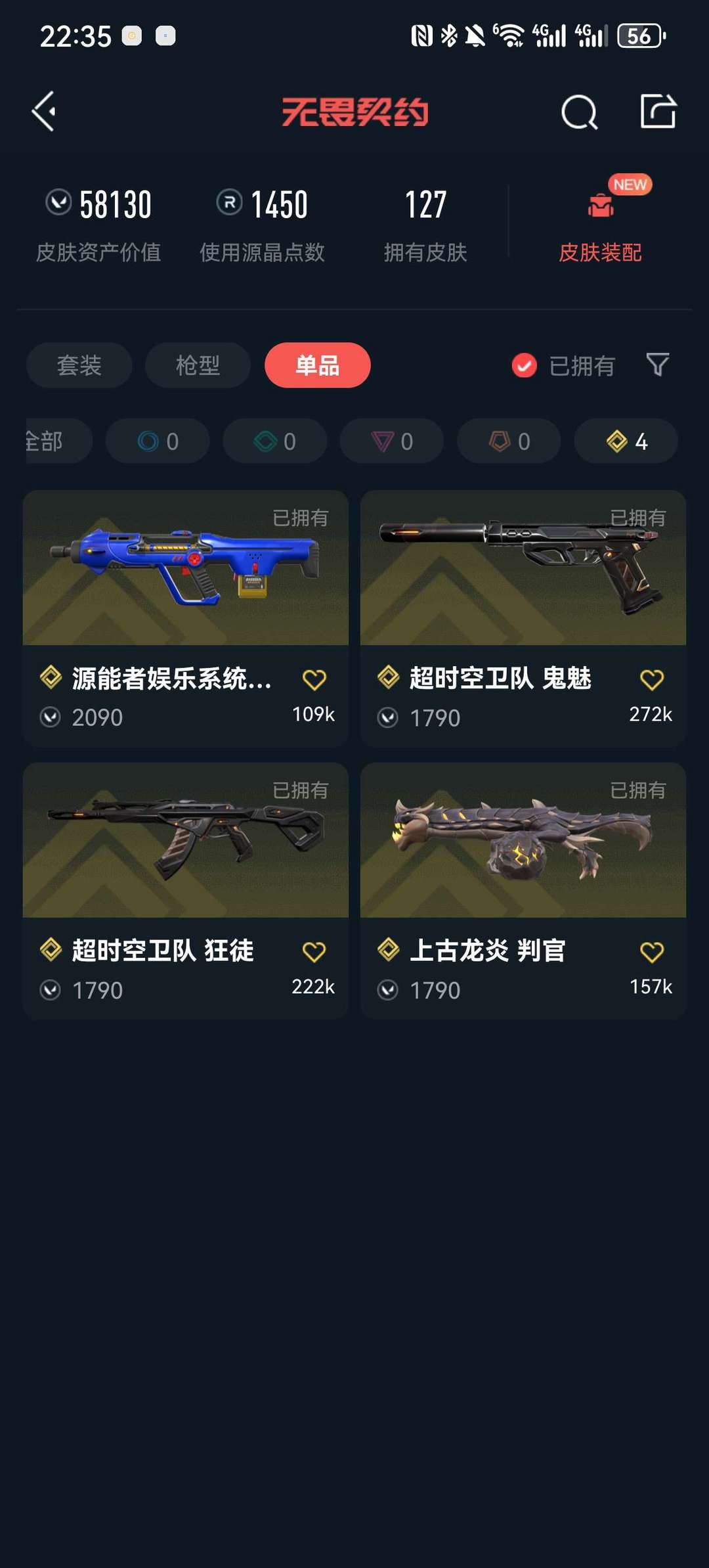
Task: Open the funnel filter icon
Action: [x=657, y=365]
